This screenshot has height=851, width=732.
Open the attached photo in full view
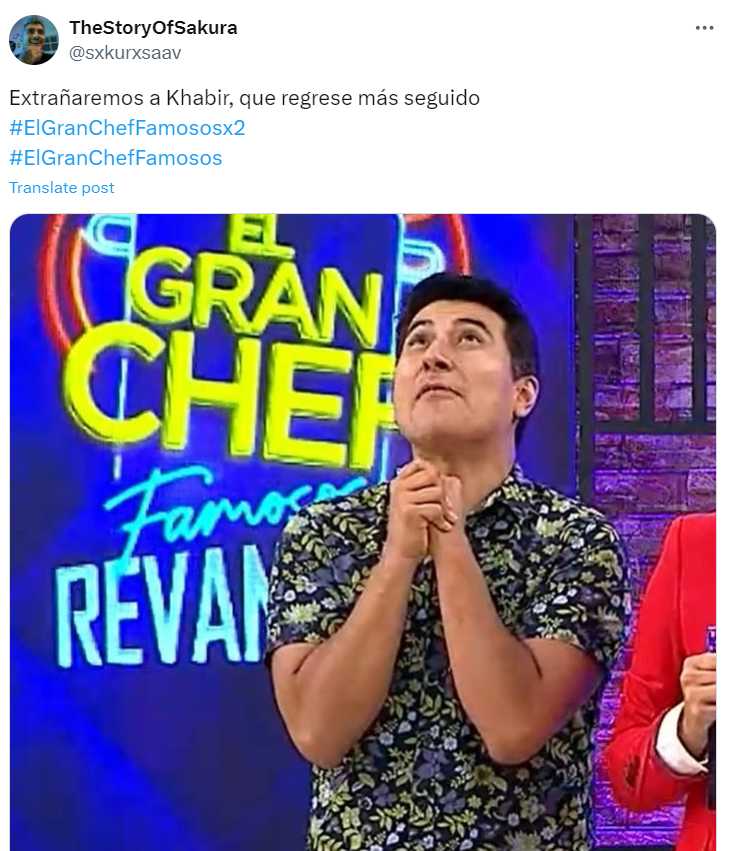(x=363, y=530)
